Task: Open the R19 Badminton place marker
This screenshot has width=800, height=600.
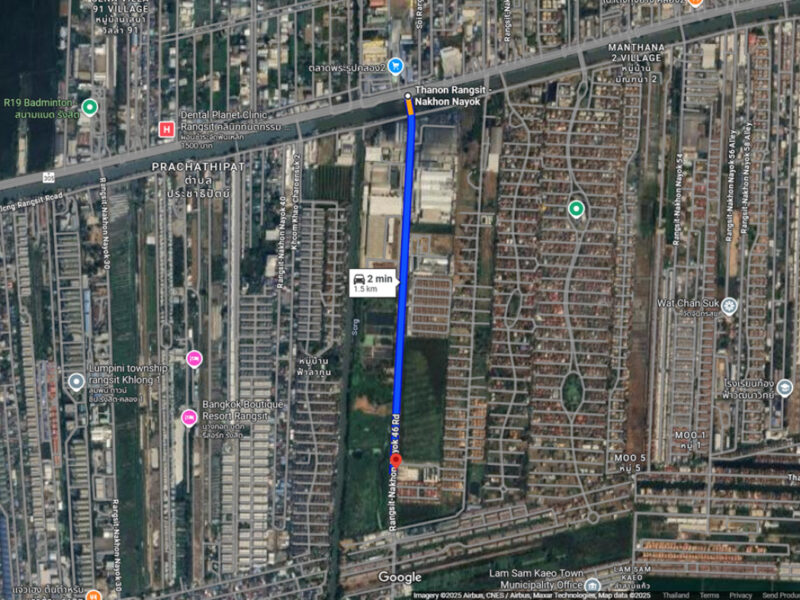Action: (89, 107)
